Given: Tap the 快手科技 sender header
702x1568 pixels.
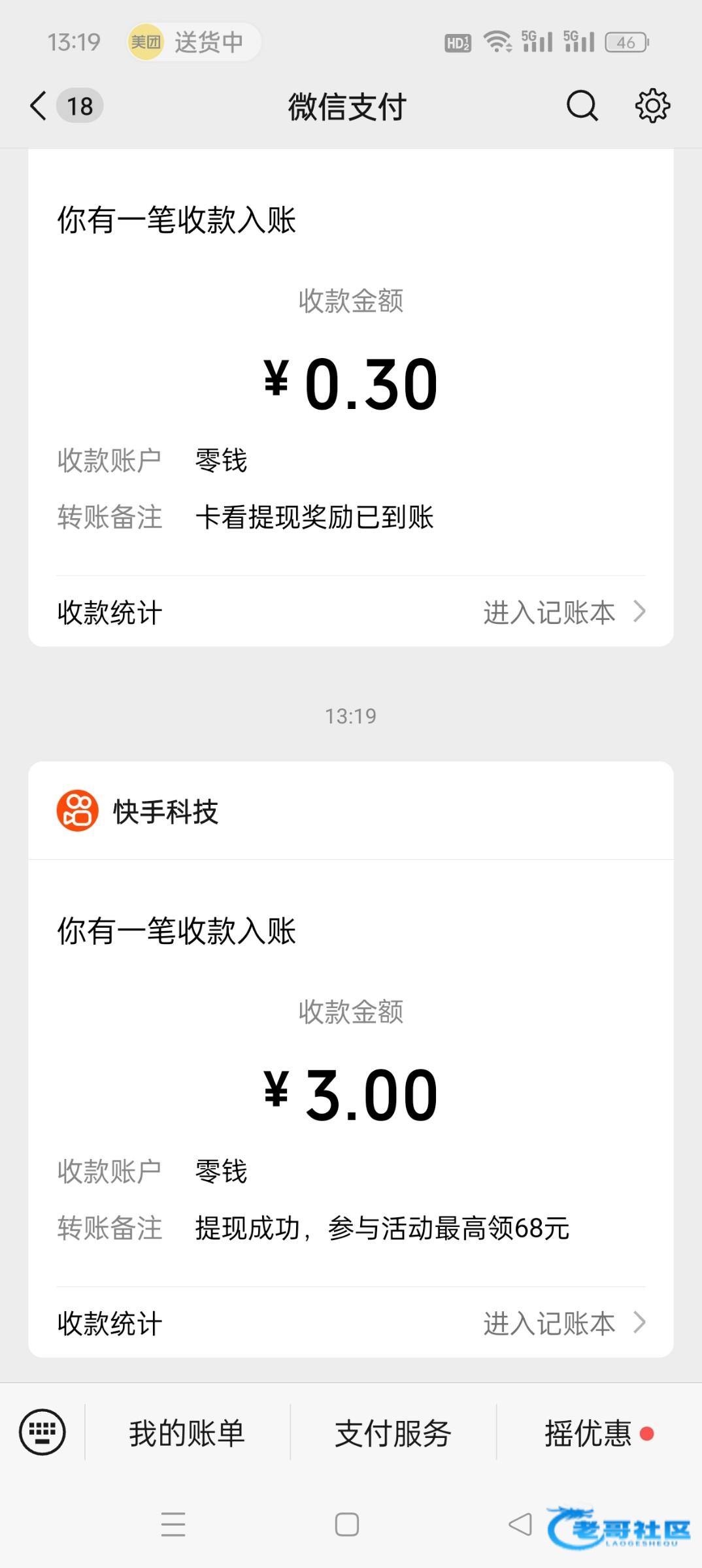Looking at the screenshot, I should point(351,811).
